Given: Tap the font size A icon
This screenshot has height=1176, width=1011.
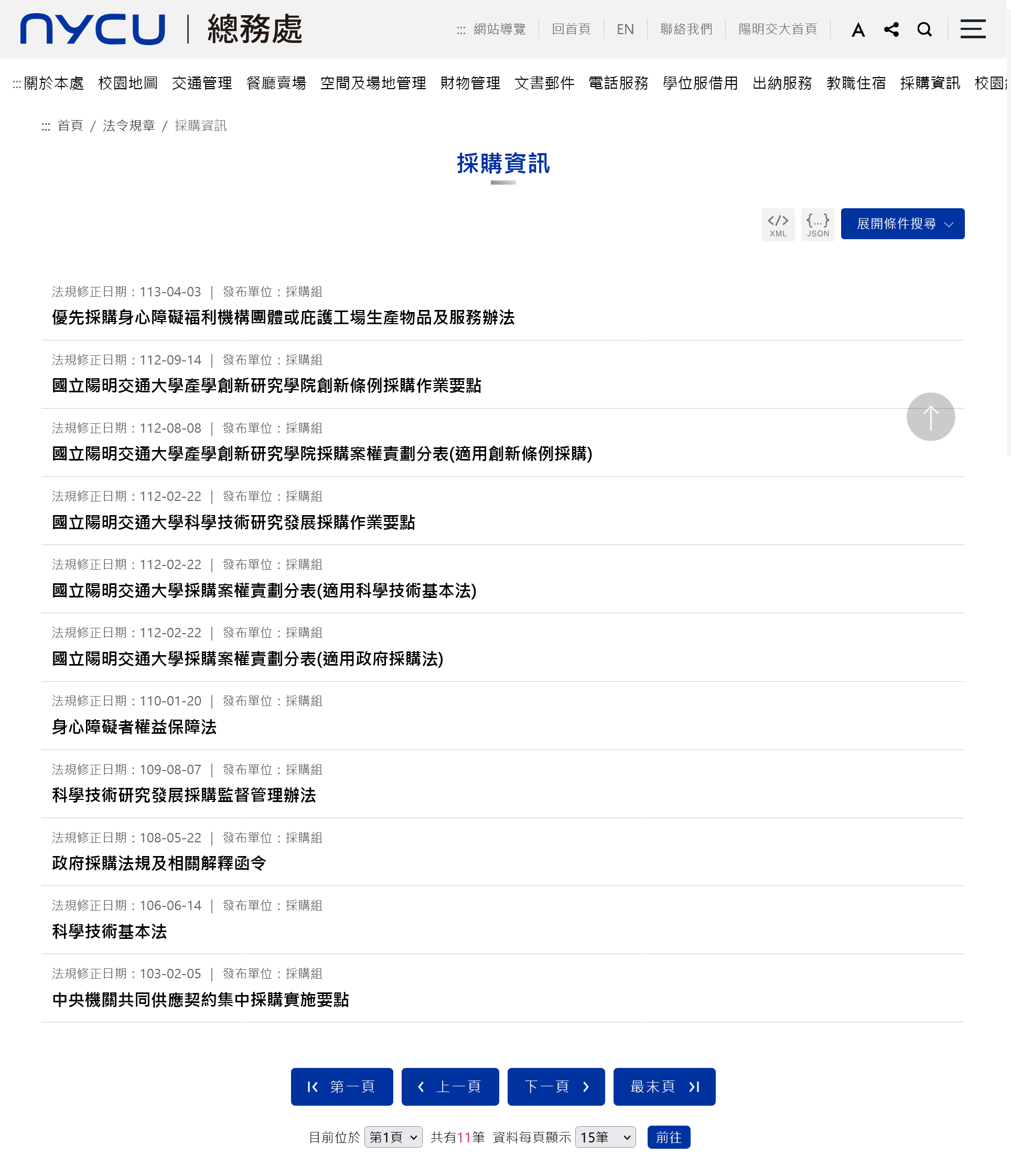Looking at the screenshot, I should coord(858,29).
